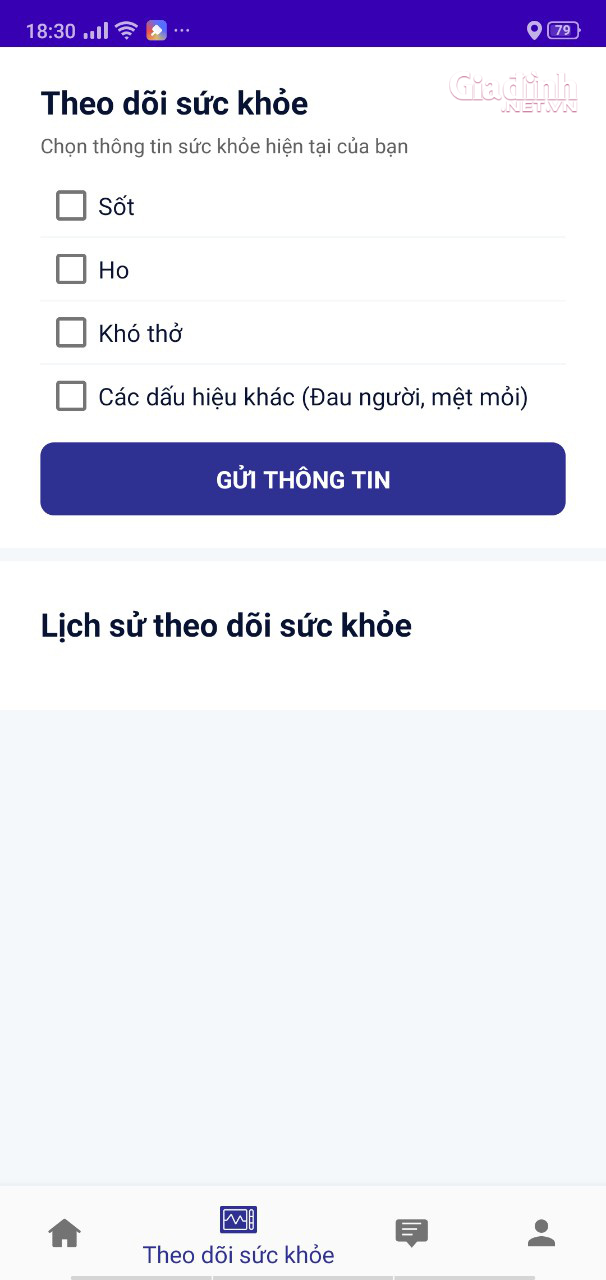Switch to the profile tab
This screenshot has height=1280, width=606.
(x=541, y=1233)
